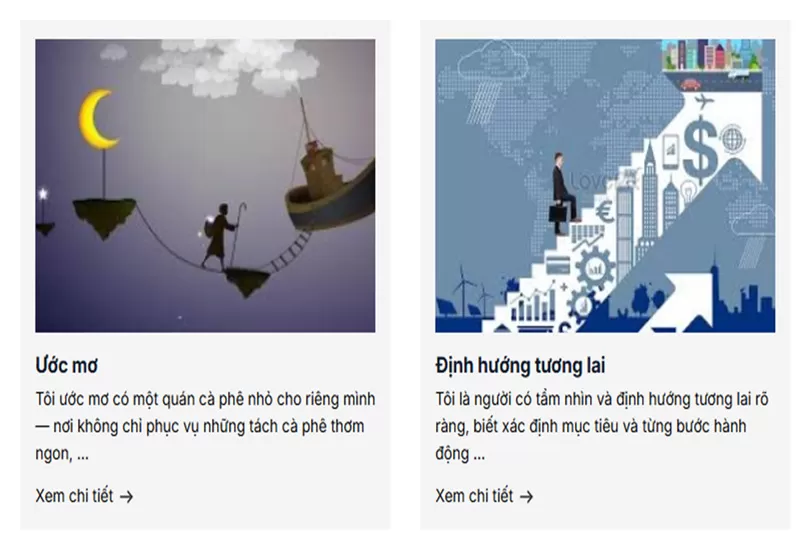Screen dimensions: 800x543
Task: Tap Xem chi tiết under Định hướng tương lai
Action: pos(484,495)
